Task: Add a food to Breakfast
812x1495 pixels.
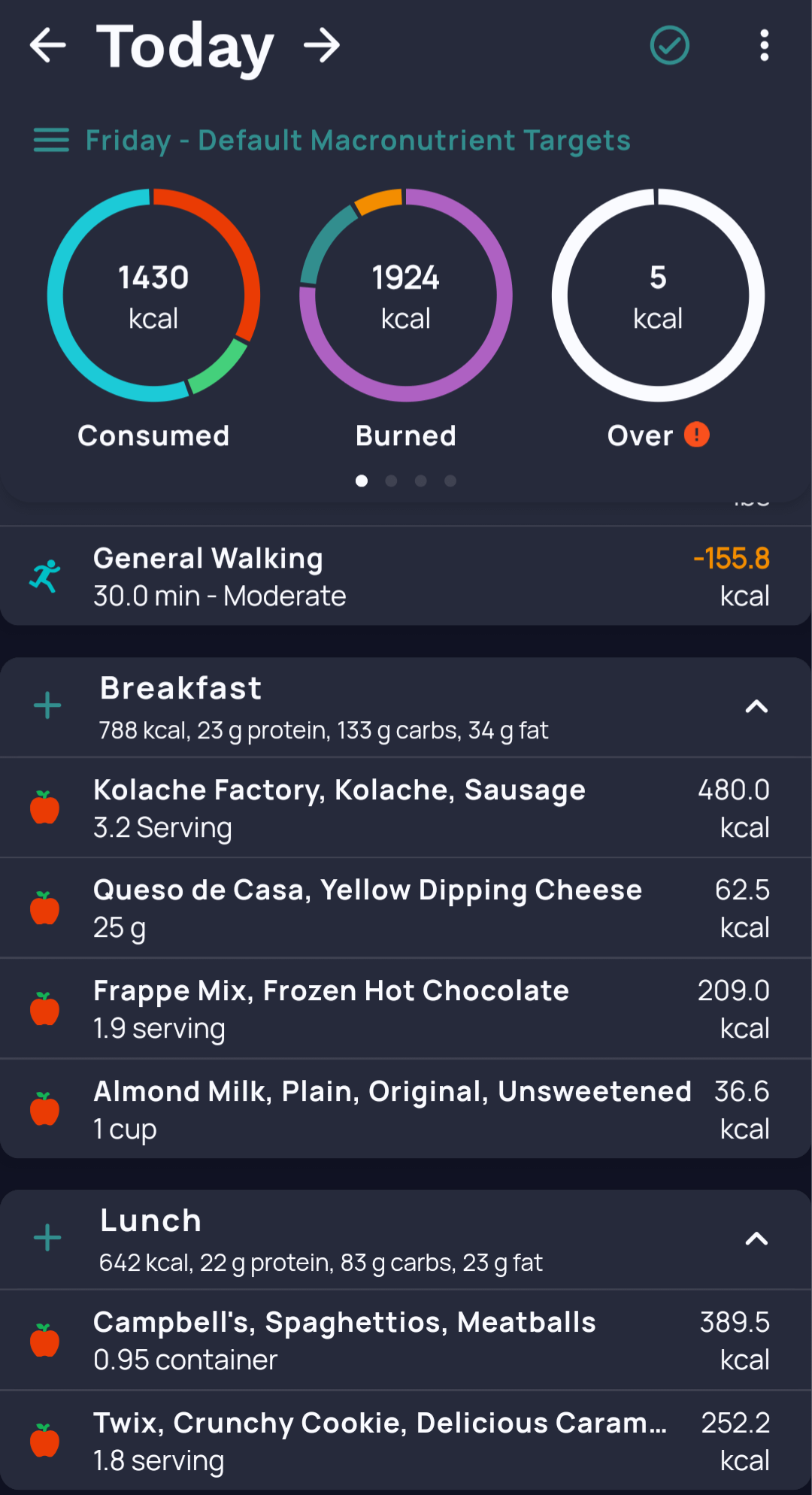Action: pyautogui.click(x=47, y=705)
